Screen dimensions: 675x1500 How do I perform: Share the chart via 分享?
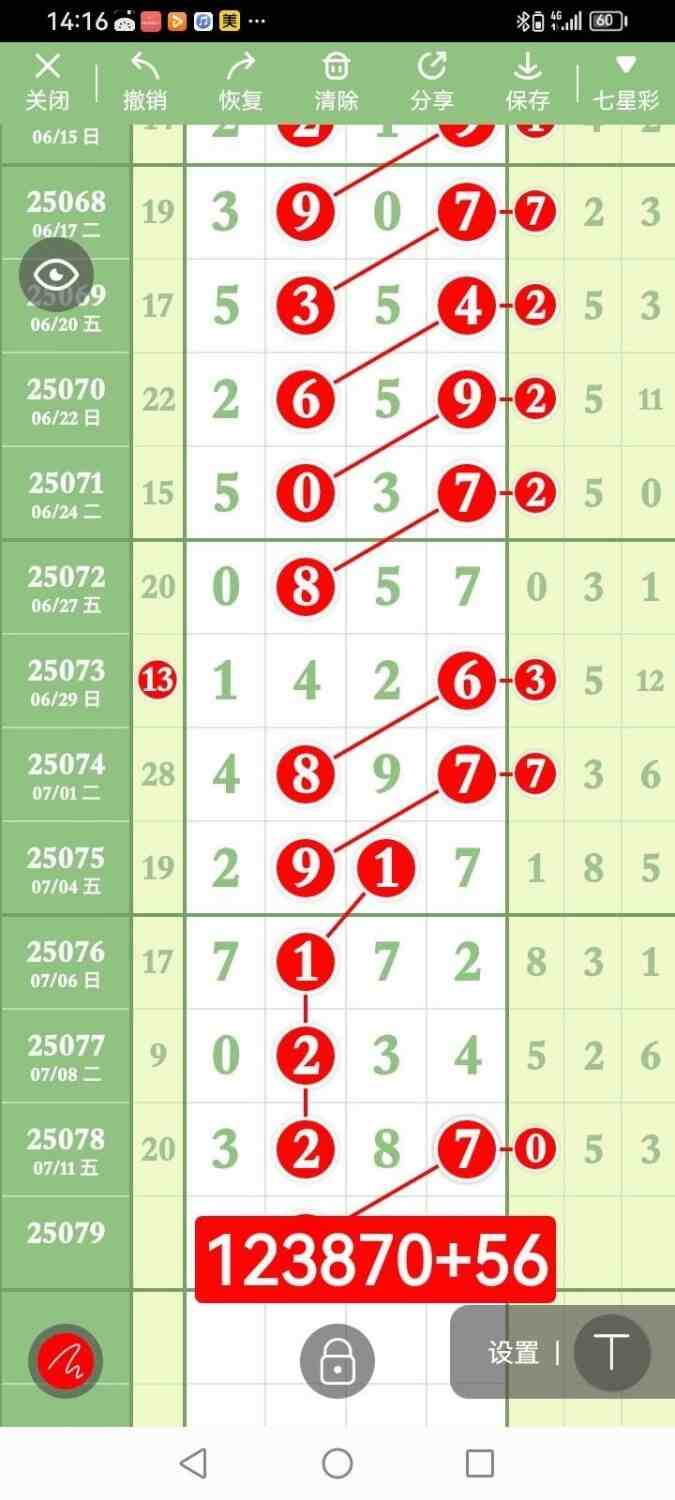(432, 82)
